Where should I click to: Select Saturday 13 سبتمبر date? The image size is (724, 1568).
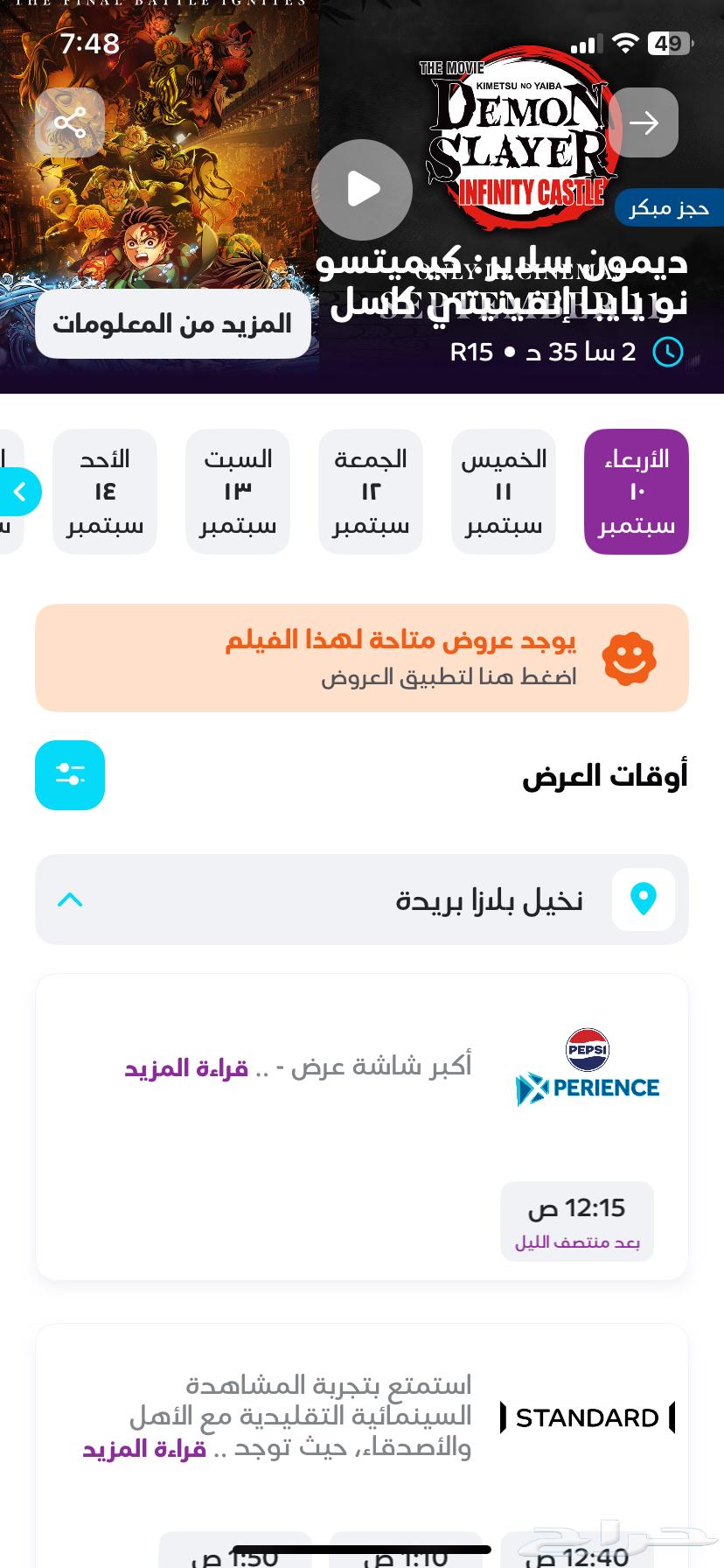click(x=238, y=492)
